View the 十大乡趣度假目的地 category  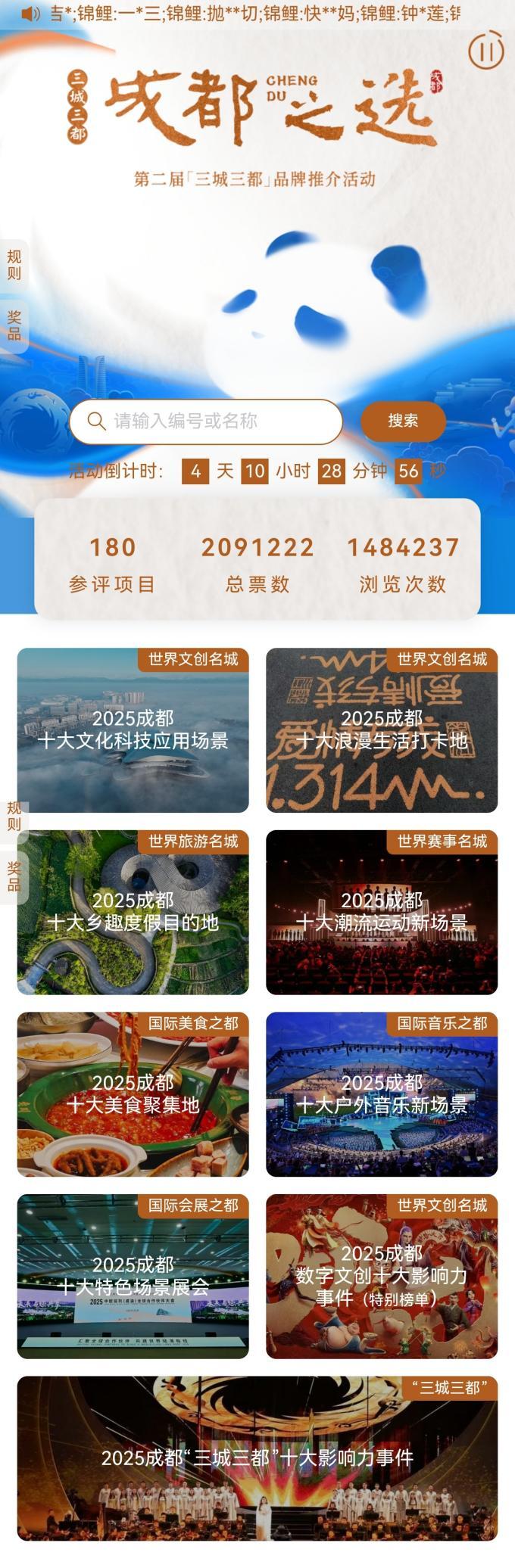(133, 912)
